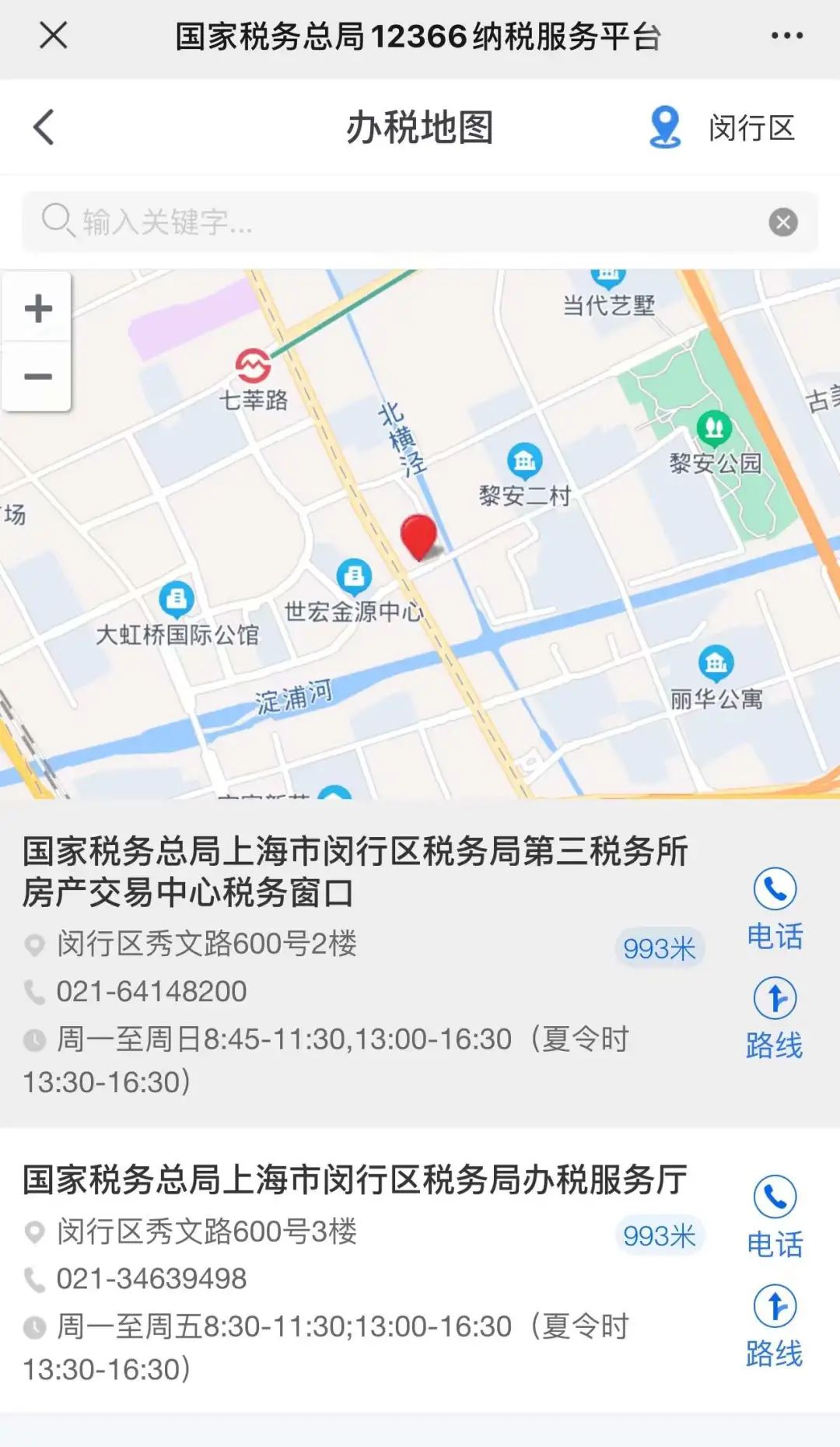This screenshot has width=840, height=1447.
Task: Open the 第三税务所房产交易中心税务窗口 listing
Action: [x=366, y=965]
